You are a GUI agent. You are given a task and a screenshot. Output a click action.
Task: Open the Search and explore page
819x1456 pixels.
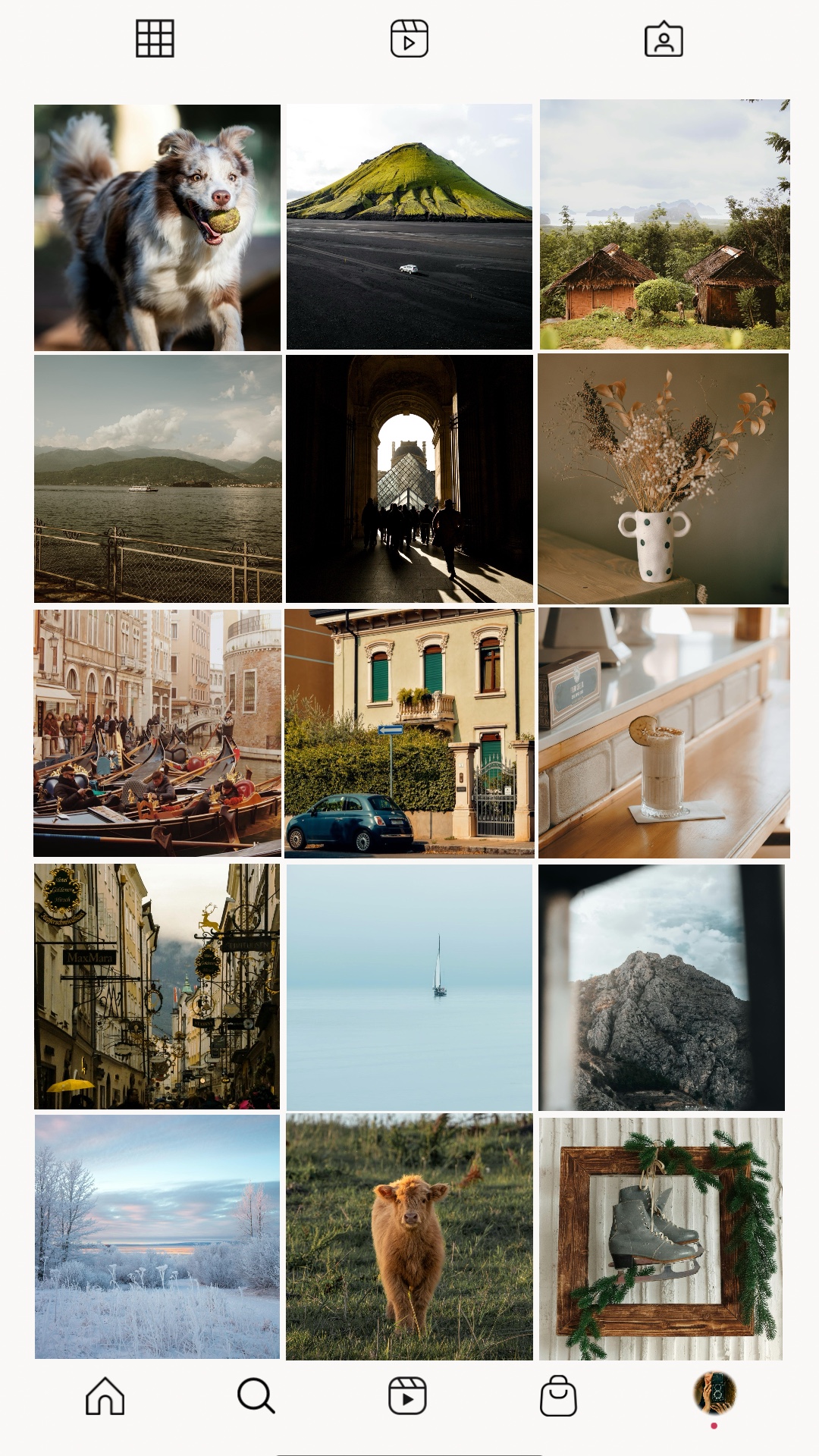[x=256, y=1396]
